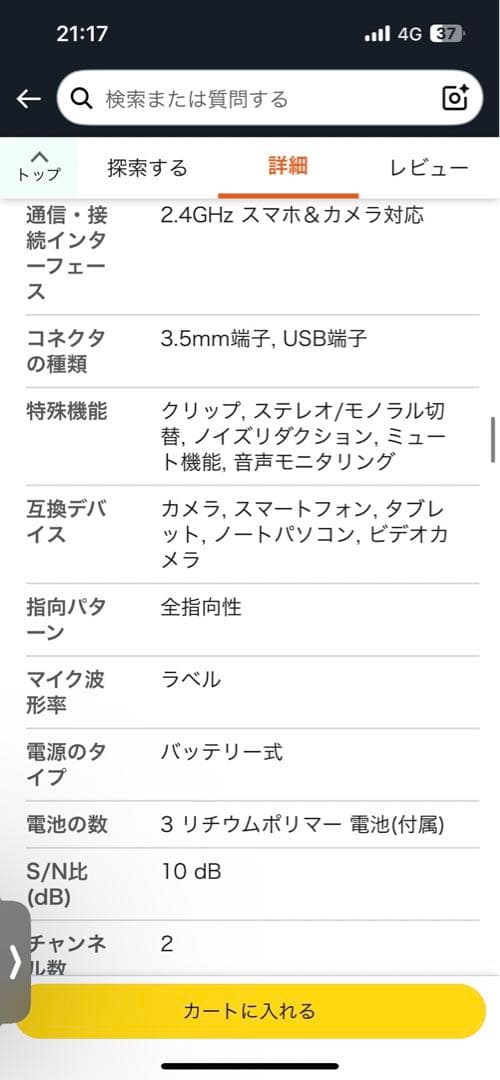Image resolution: width=500 pixels, height=1080 pixels.
Task: Switch to the 探索する tab
Action: pos(147,168)
